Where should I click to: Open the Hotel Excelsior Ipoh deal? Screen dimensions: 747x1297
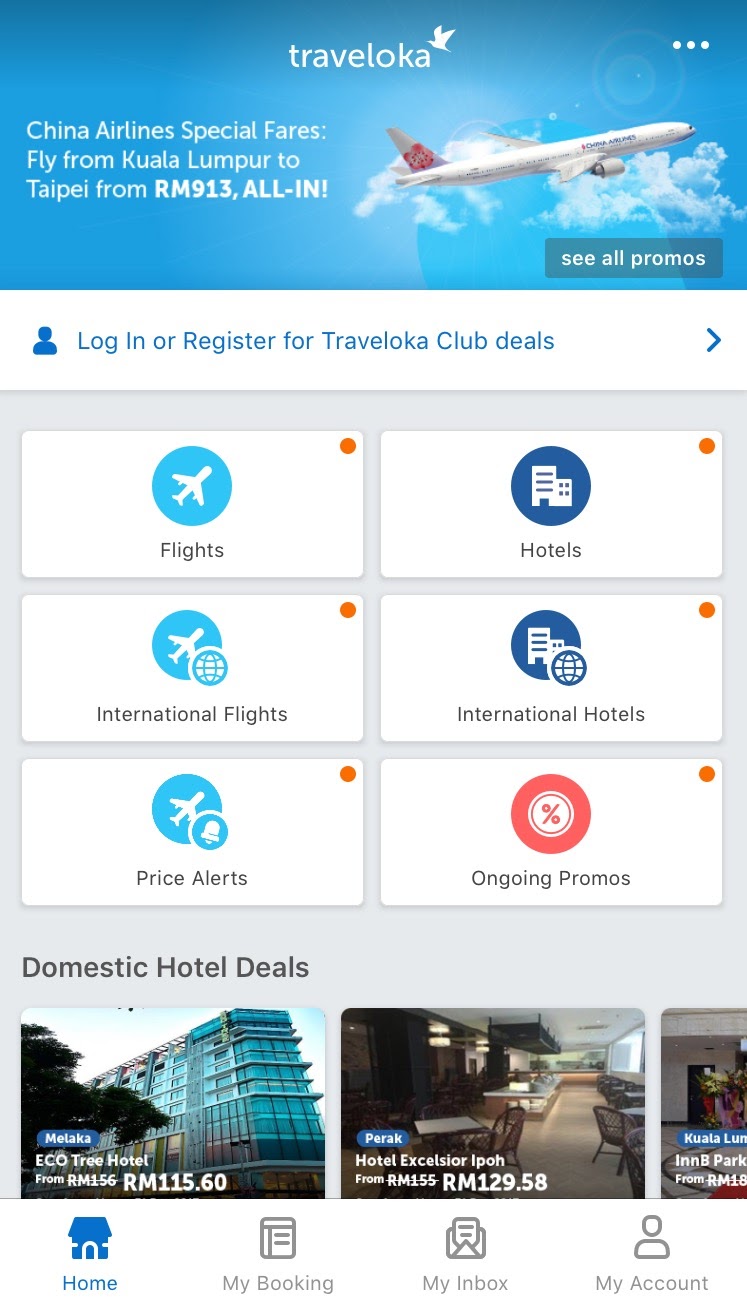tap(492, 1090)
